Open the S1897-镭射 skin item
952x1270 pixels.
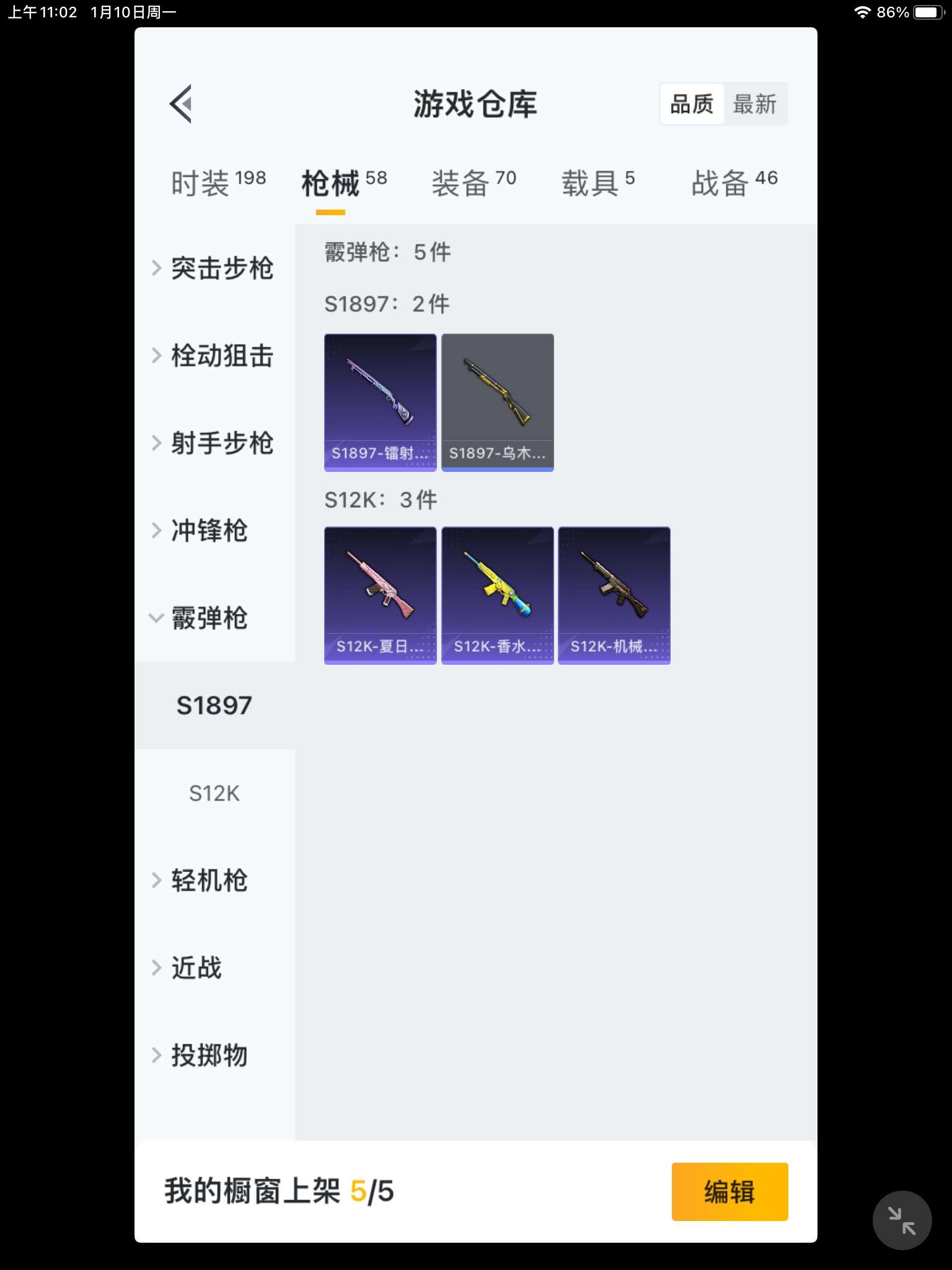click(x=380, y=402)
